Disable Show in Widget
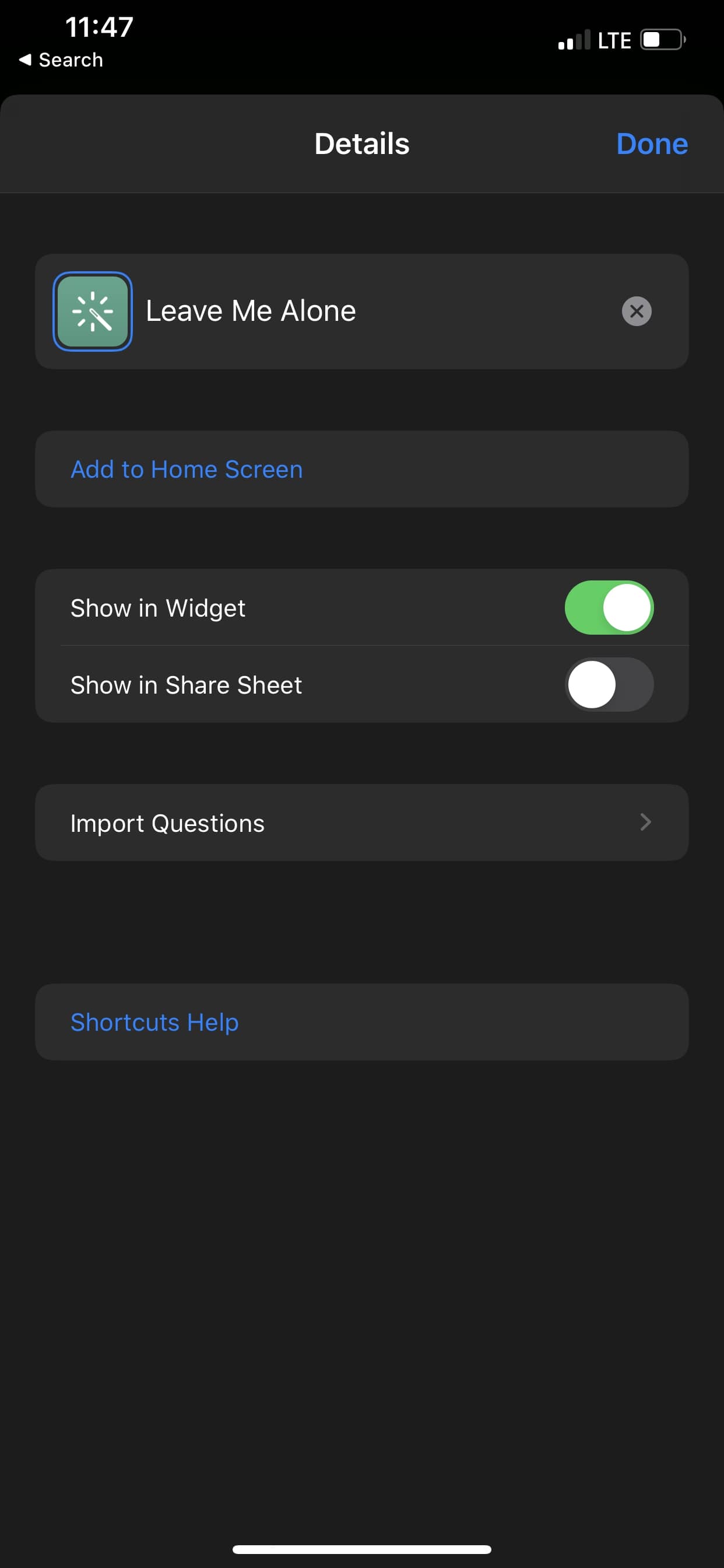 pos(609,607)
